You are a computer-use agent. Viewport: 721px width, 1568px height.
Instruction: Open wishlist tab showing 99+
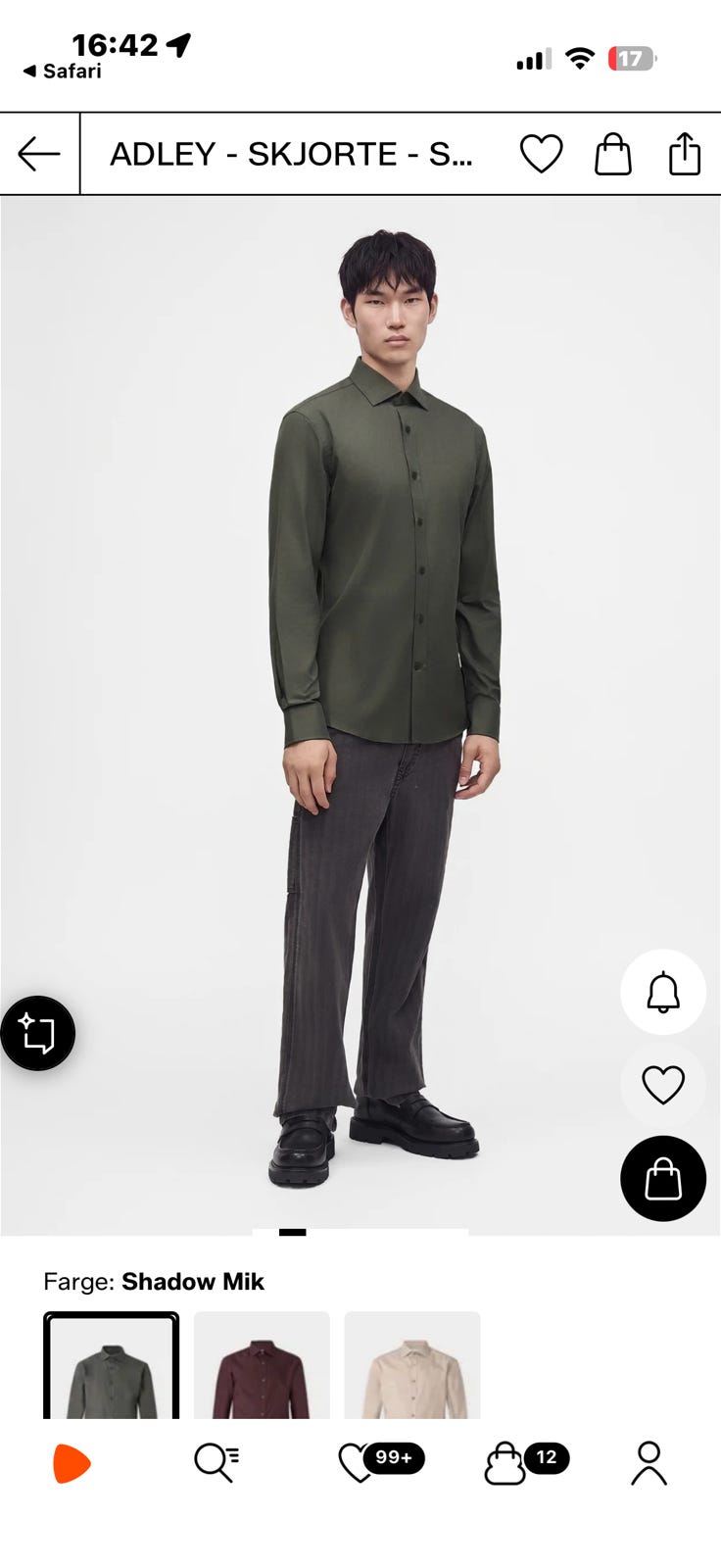[381, 1462]
